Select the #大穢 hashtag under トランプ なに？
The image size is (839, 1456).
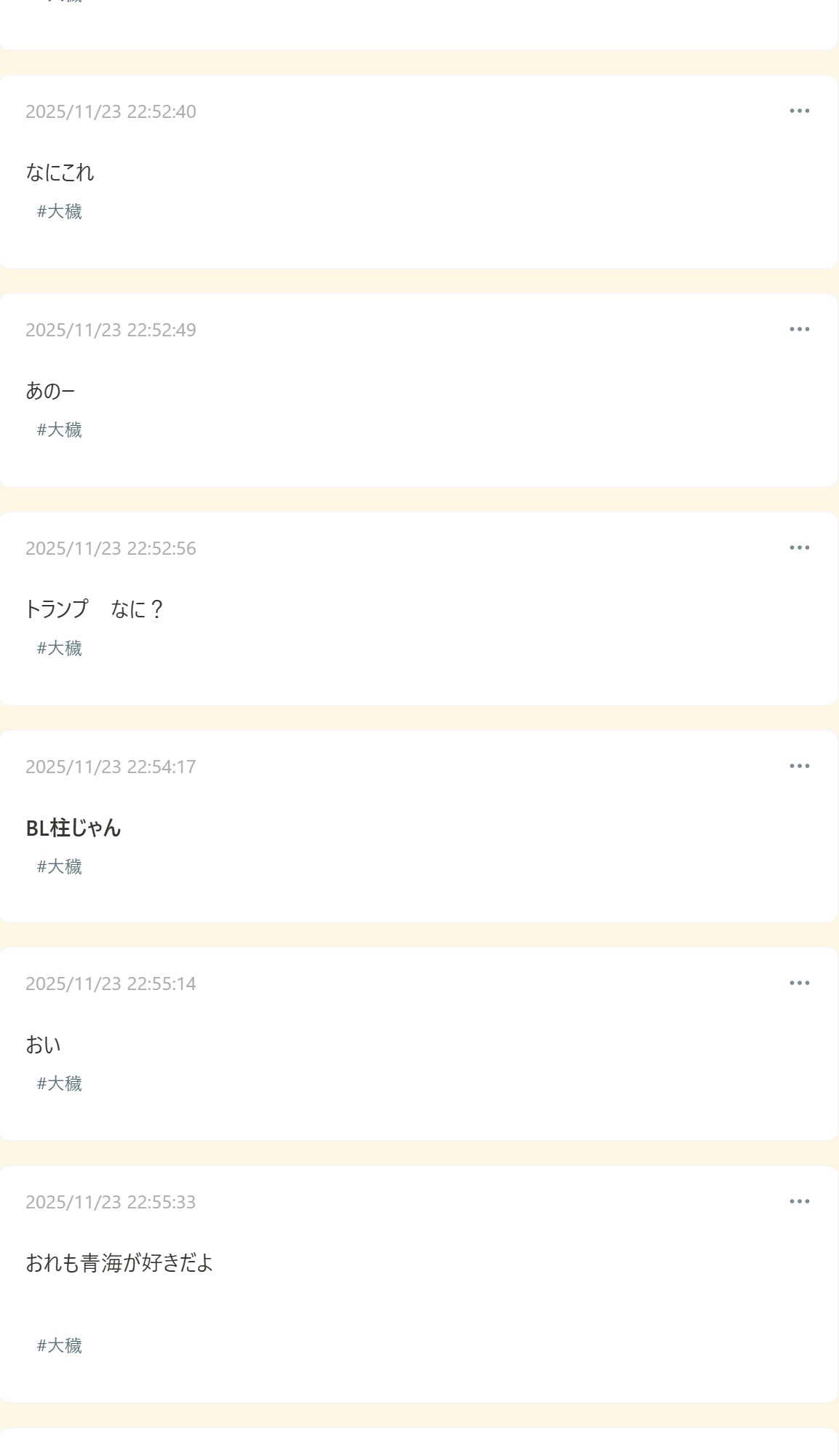(x=60, y=648)
